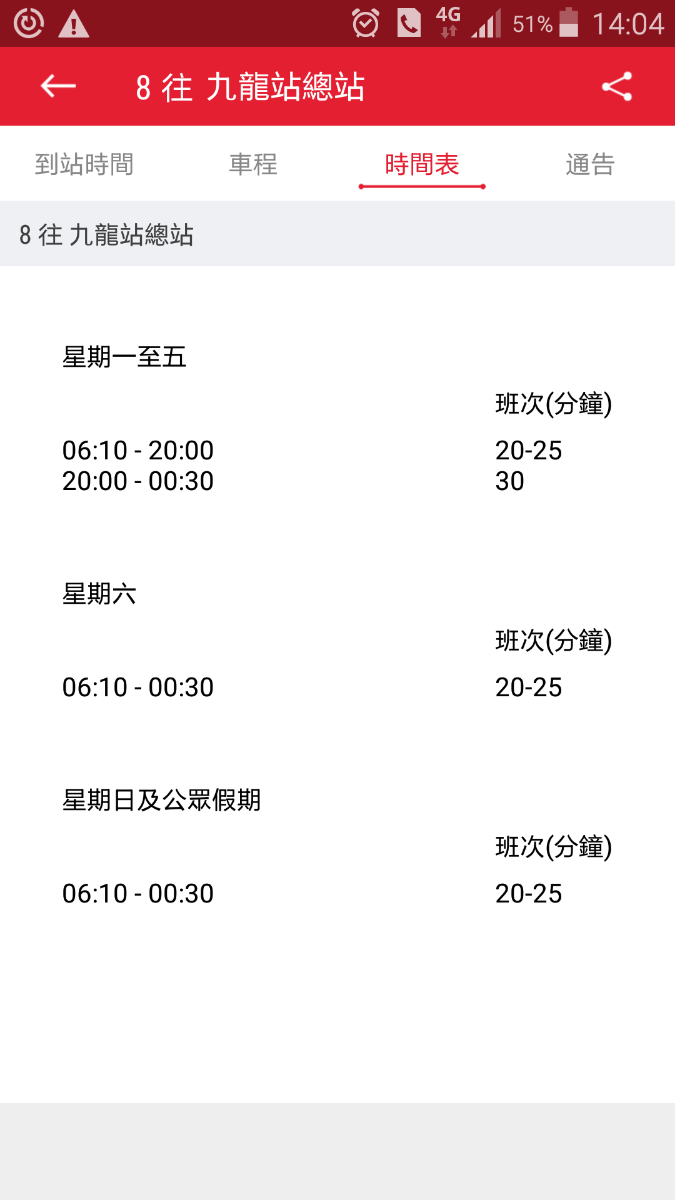View the 通告 tab

(x=590, y=164)
